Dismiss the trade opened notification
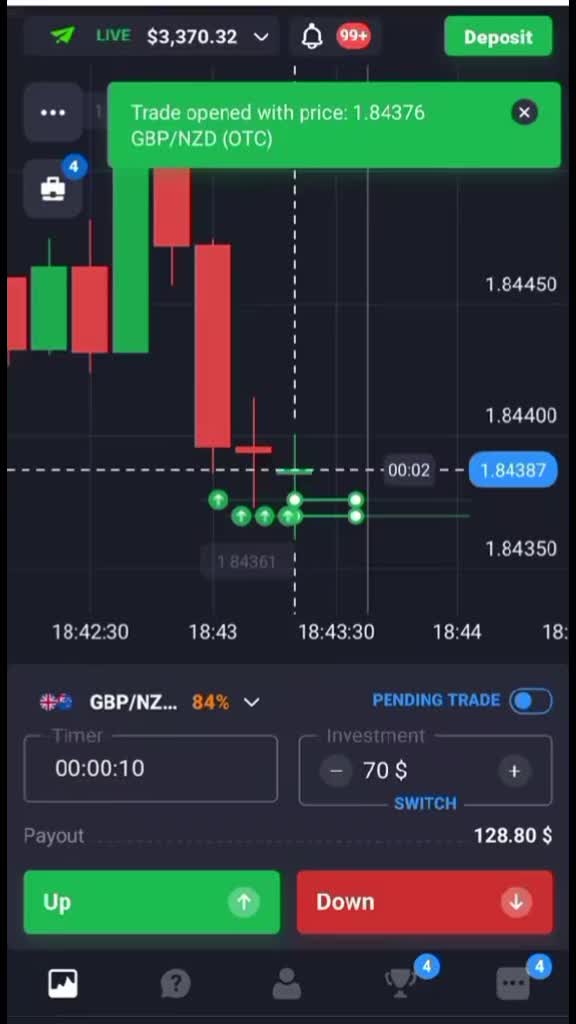 tap(524, 113)
